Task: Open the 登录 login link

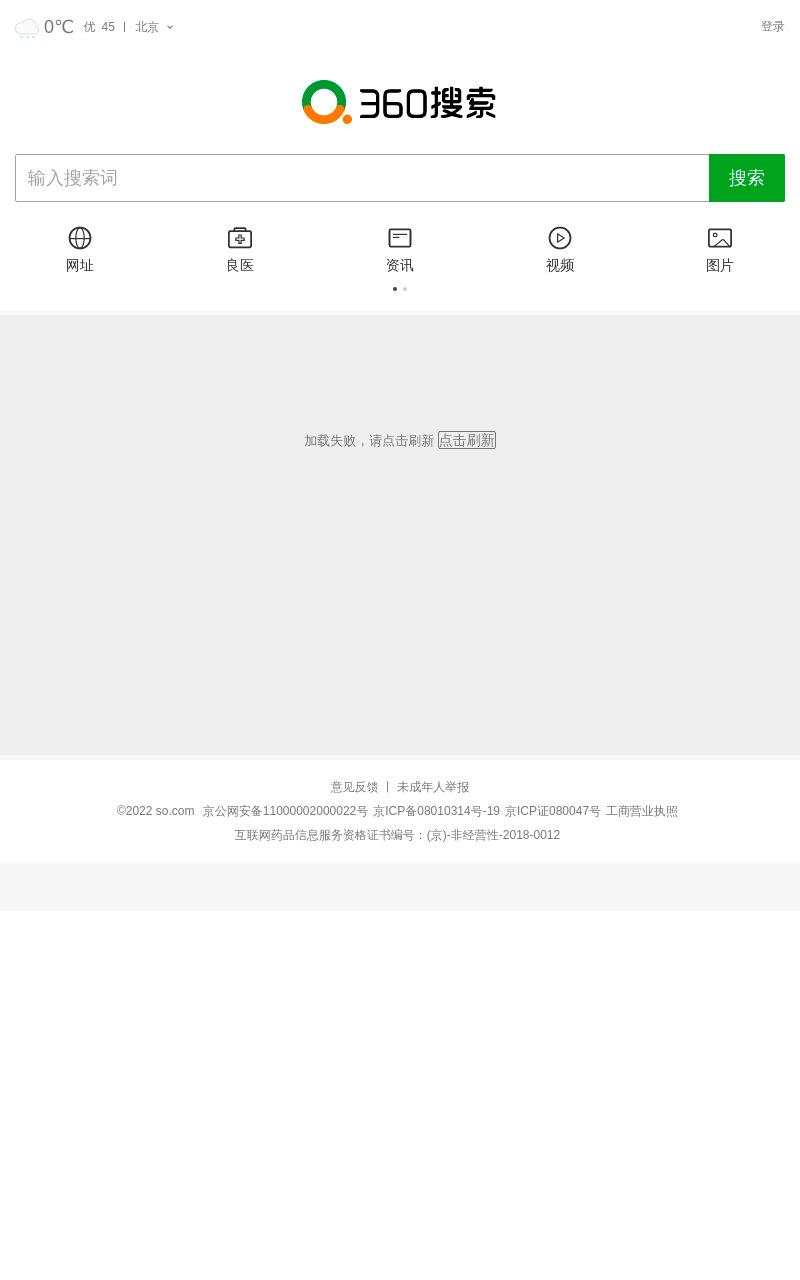Action: [772, 27]
